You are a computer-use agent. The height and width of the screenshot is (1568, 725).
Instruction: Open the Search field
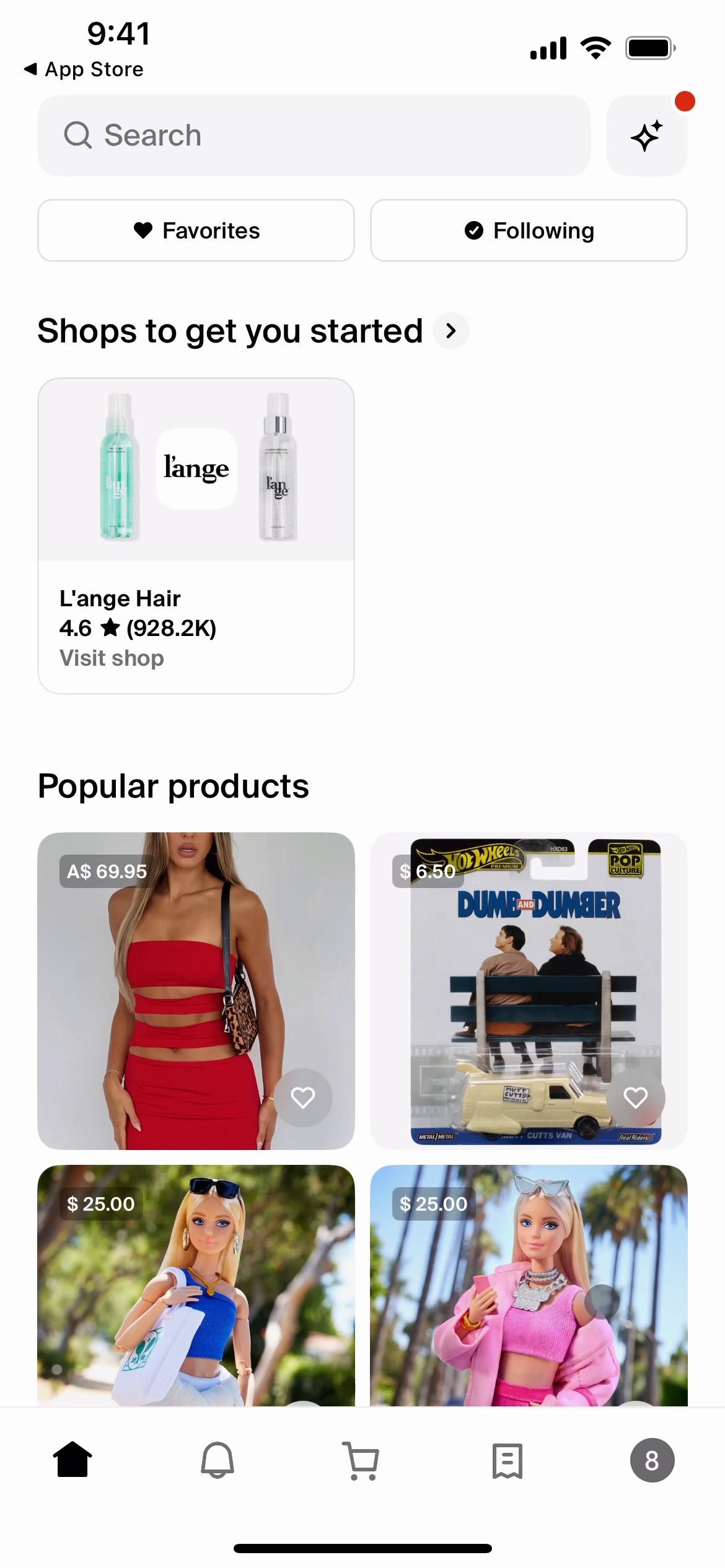pos(314,135)
